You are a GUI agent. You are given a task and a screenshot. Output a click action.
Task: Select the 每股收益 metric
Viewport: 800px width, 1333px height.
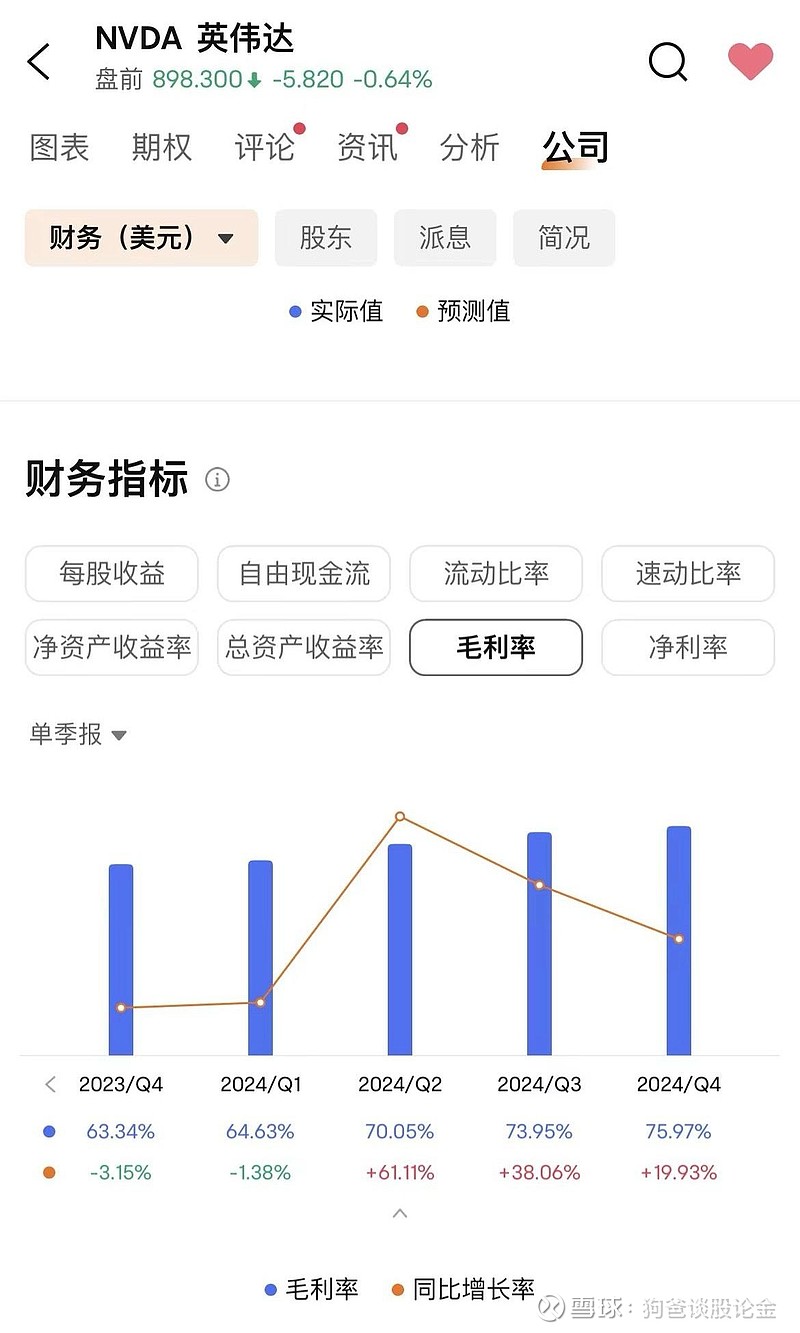click(x=111, y=574)
